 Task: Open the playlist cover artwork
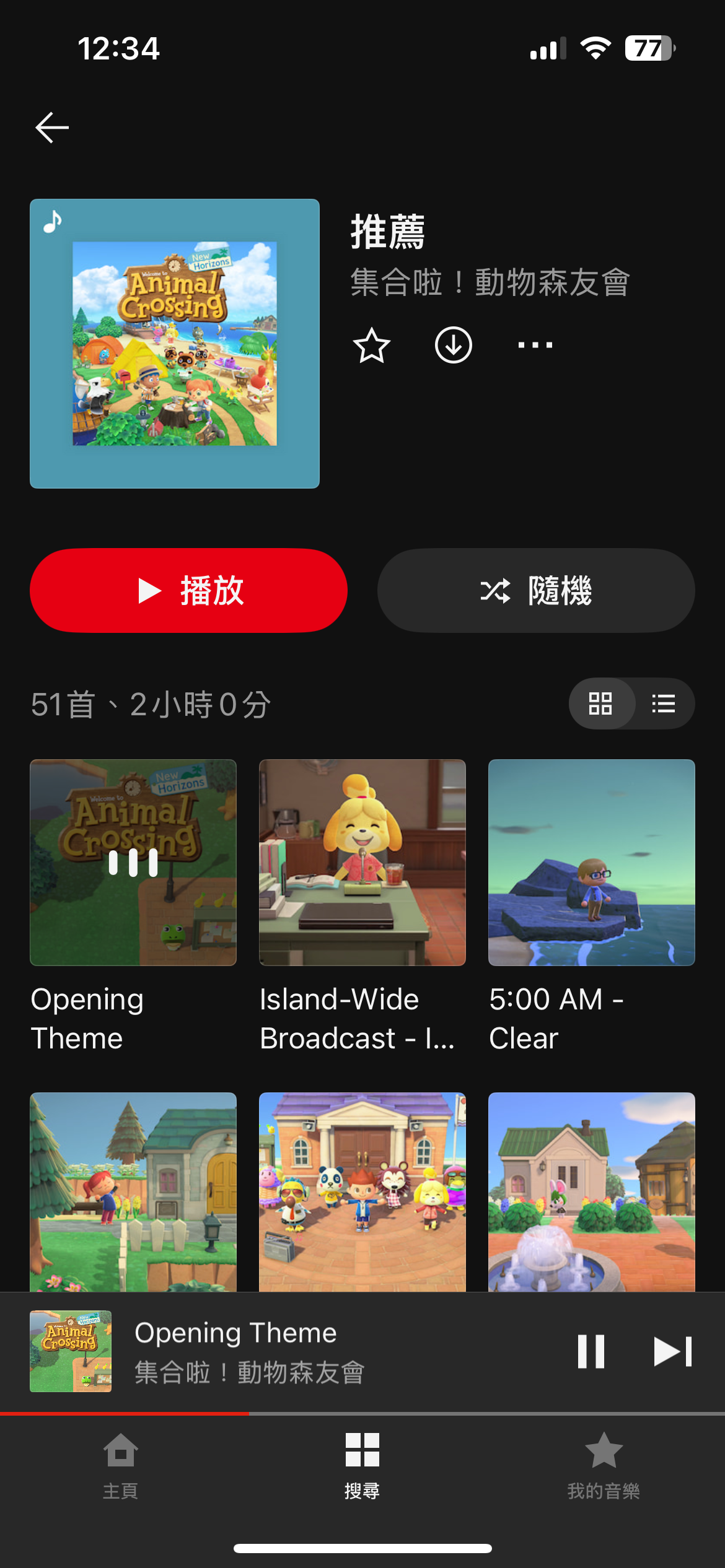[175, 344]
